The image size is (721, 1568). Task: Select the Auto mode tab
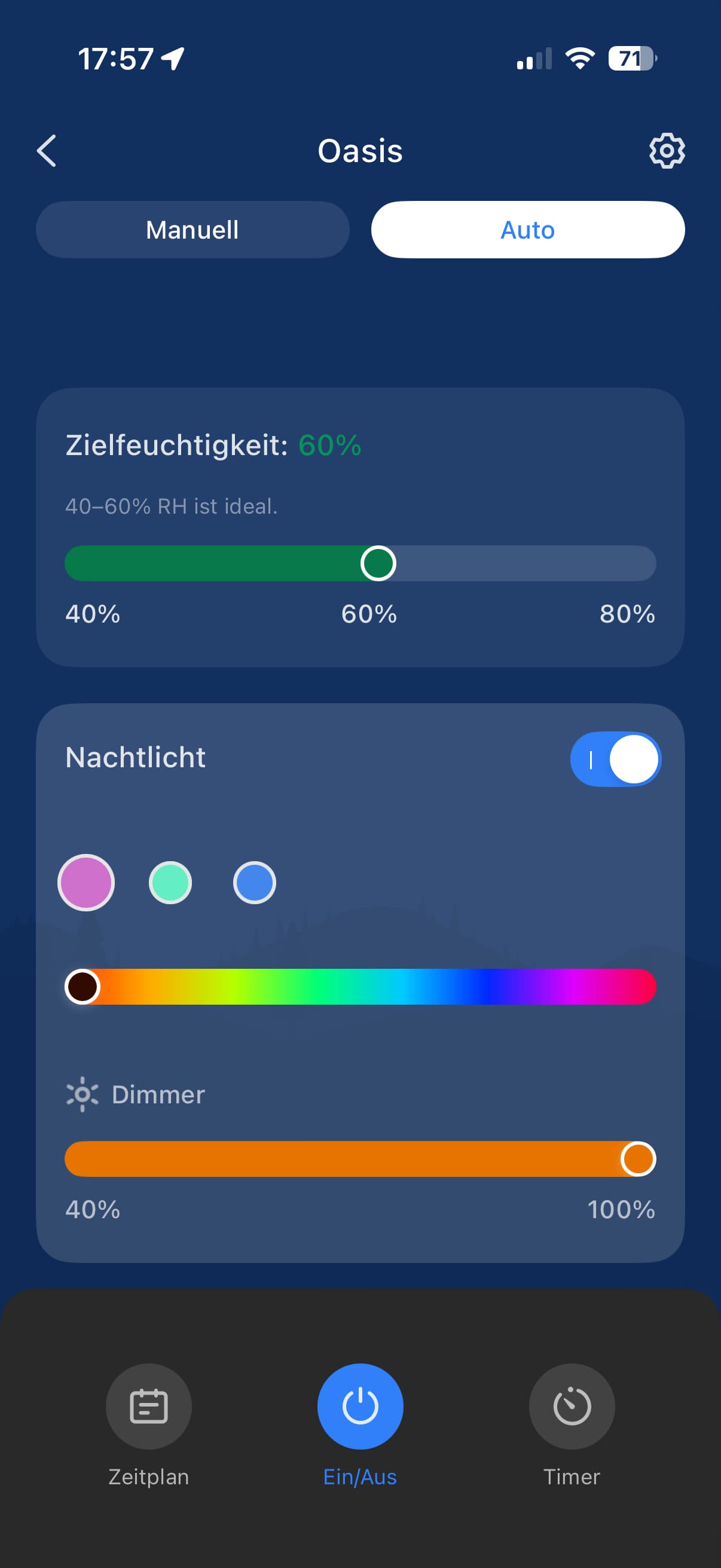click(527, 230)
